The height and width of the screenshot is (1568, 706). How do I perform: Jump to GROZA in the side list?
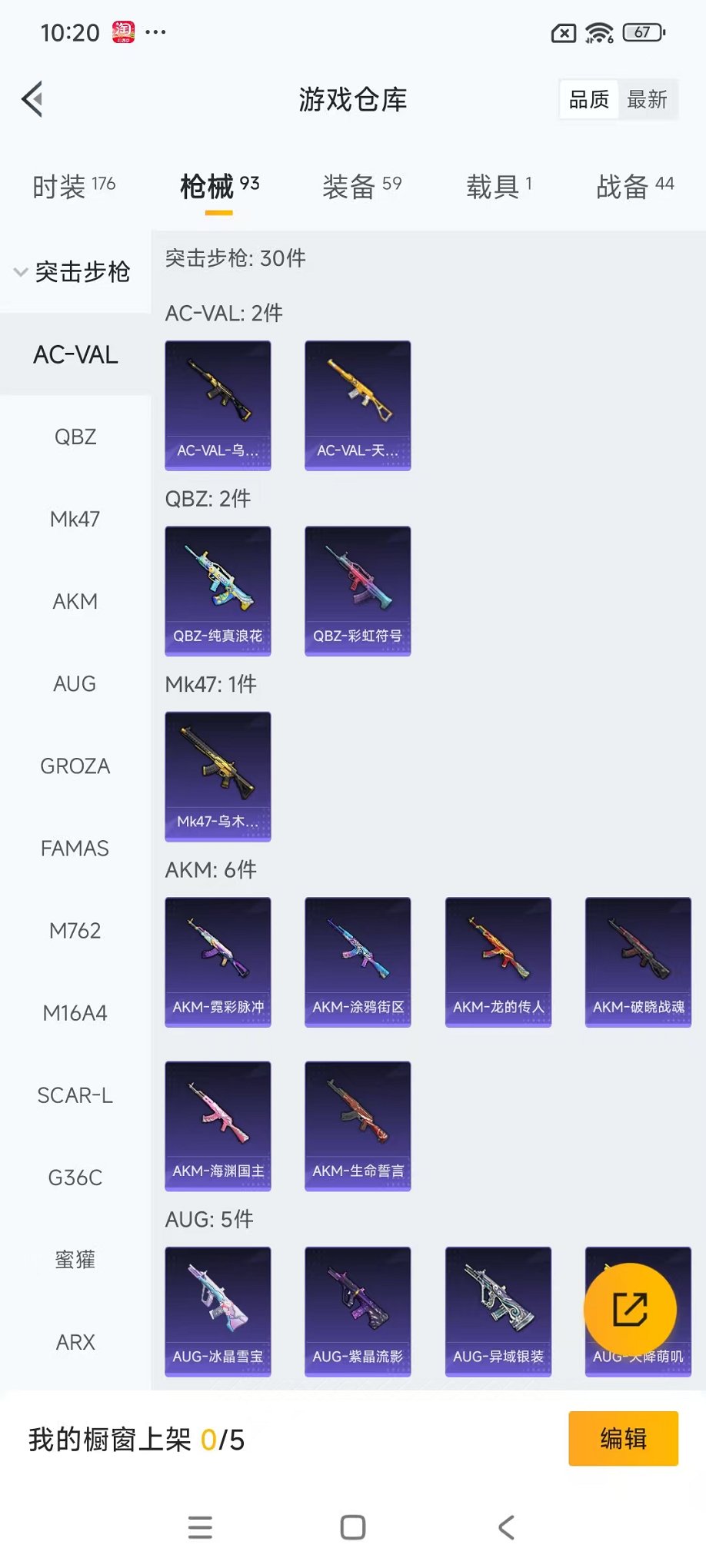[75, 766]
